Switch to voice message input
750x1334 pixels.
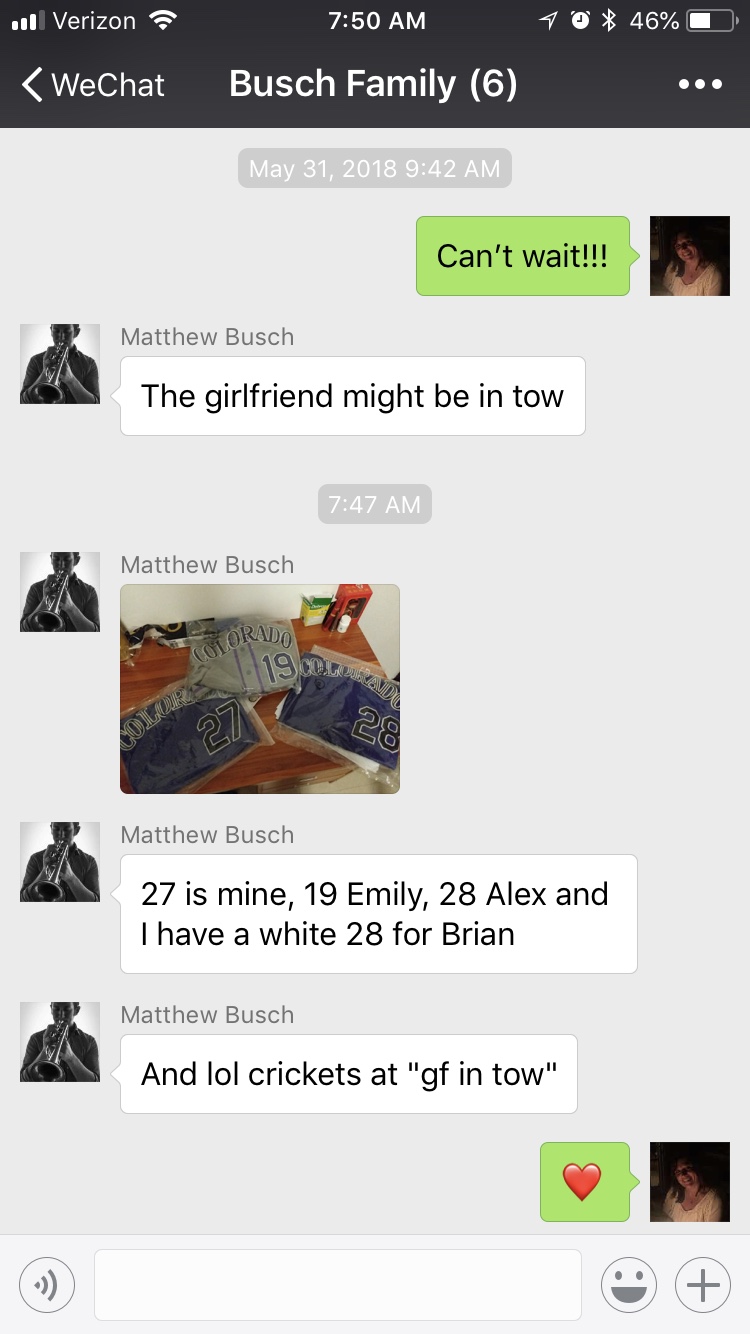(x=47, y=1284)
